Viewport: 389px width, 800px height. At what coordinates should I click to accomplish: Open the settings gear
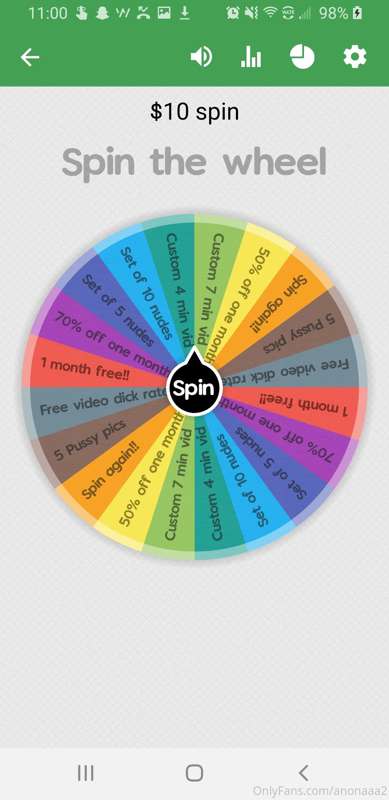[355, 57]
